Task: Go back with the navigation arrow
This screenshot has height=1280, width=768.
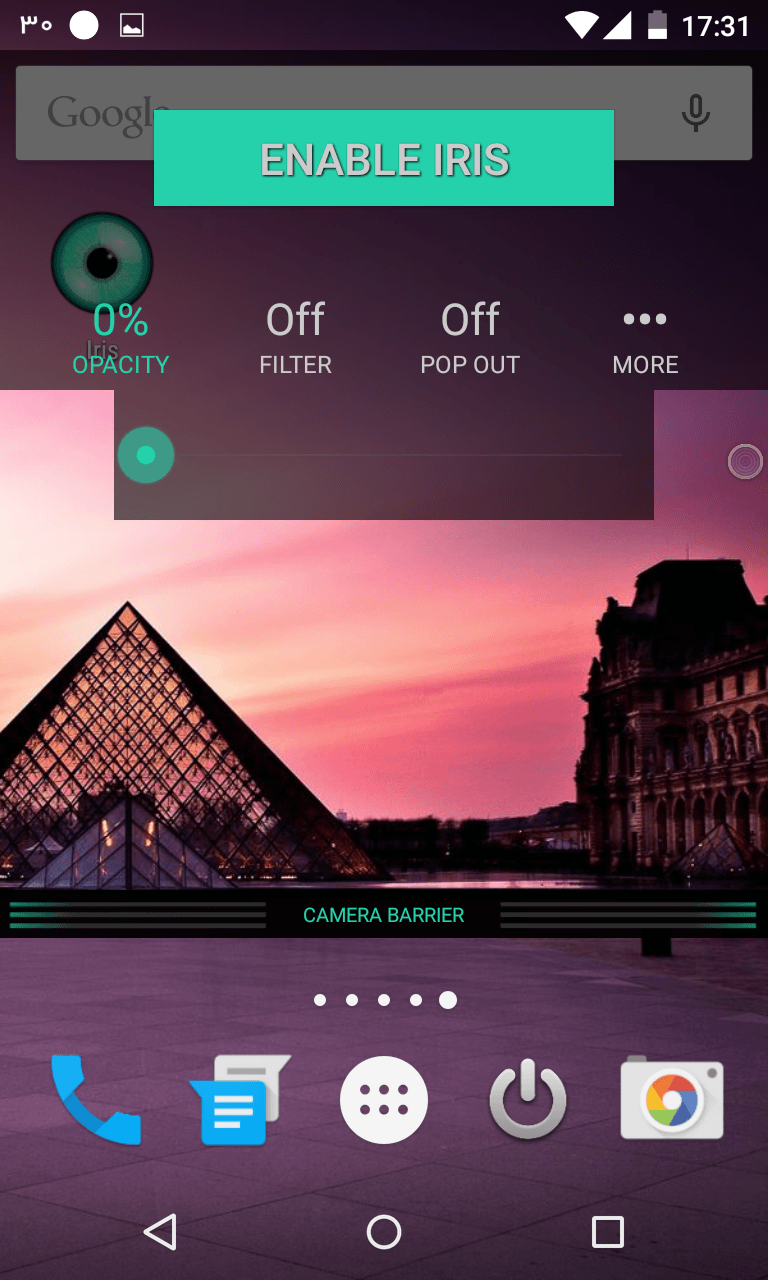Action: (x=160, y=1232)
